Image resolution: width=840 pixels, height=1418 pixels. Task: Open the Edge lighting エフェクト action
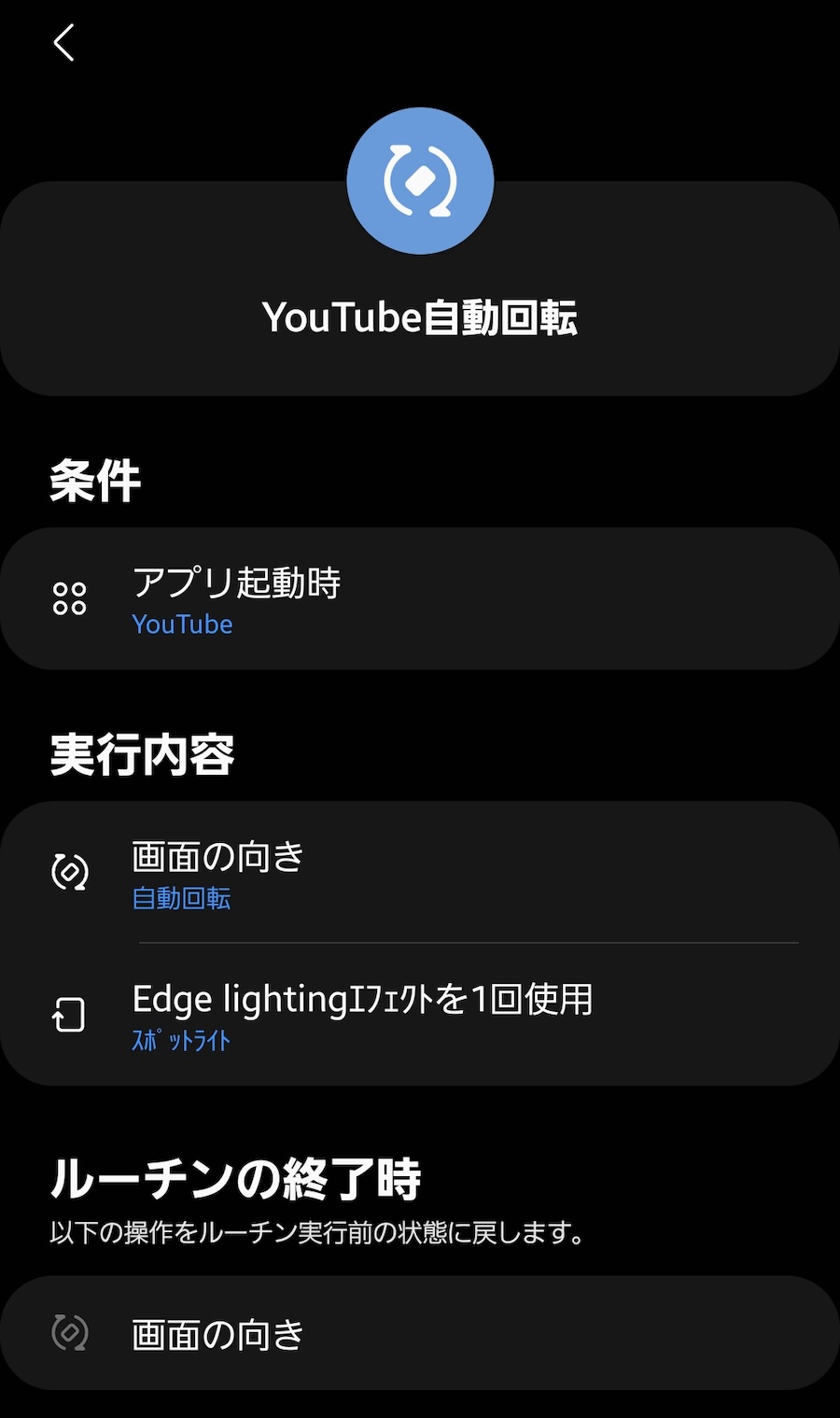coord(420,1015)
